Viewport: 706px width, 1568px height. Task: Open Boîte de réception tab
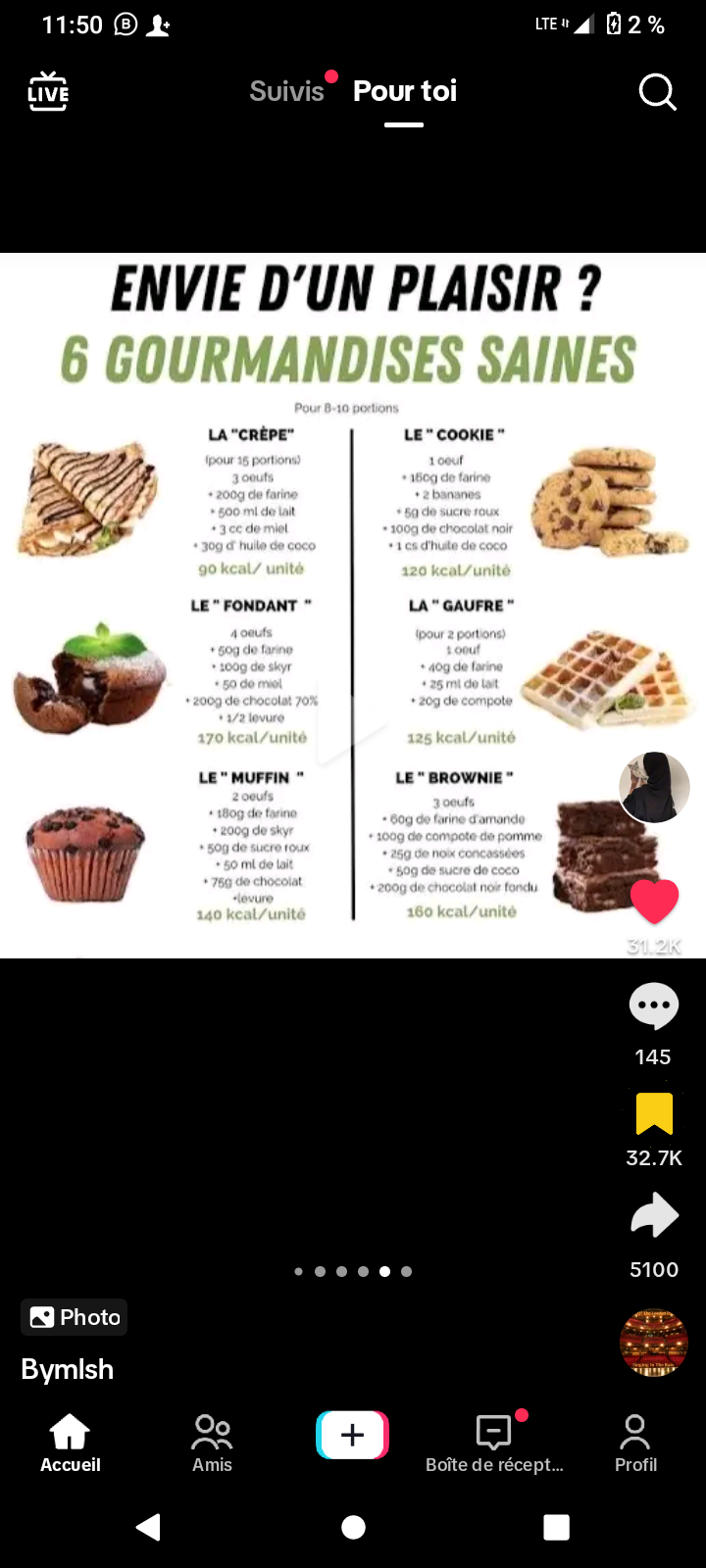point(494,1444)
